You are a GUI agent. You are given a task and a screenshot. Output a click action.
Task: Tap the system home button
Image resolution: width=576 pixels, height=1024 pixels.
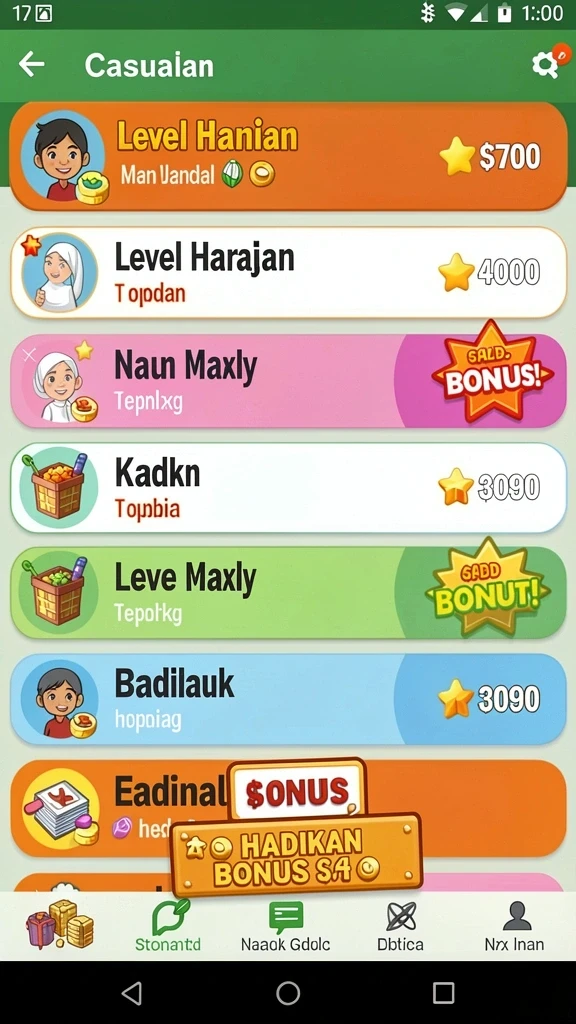(288, 993)
